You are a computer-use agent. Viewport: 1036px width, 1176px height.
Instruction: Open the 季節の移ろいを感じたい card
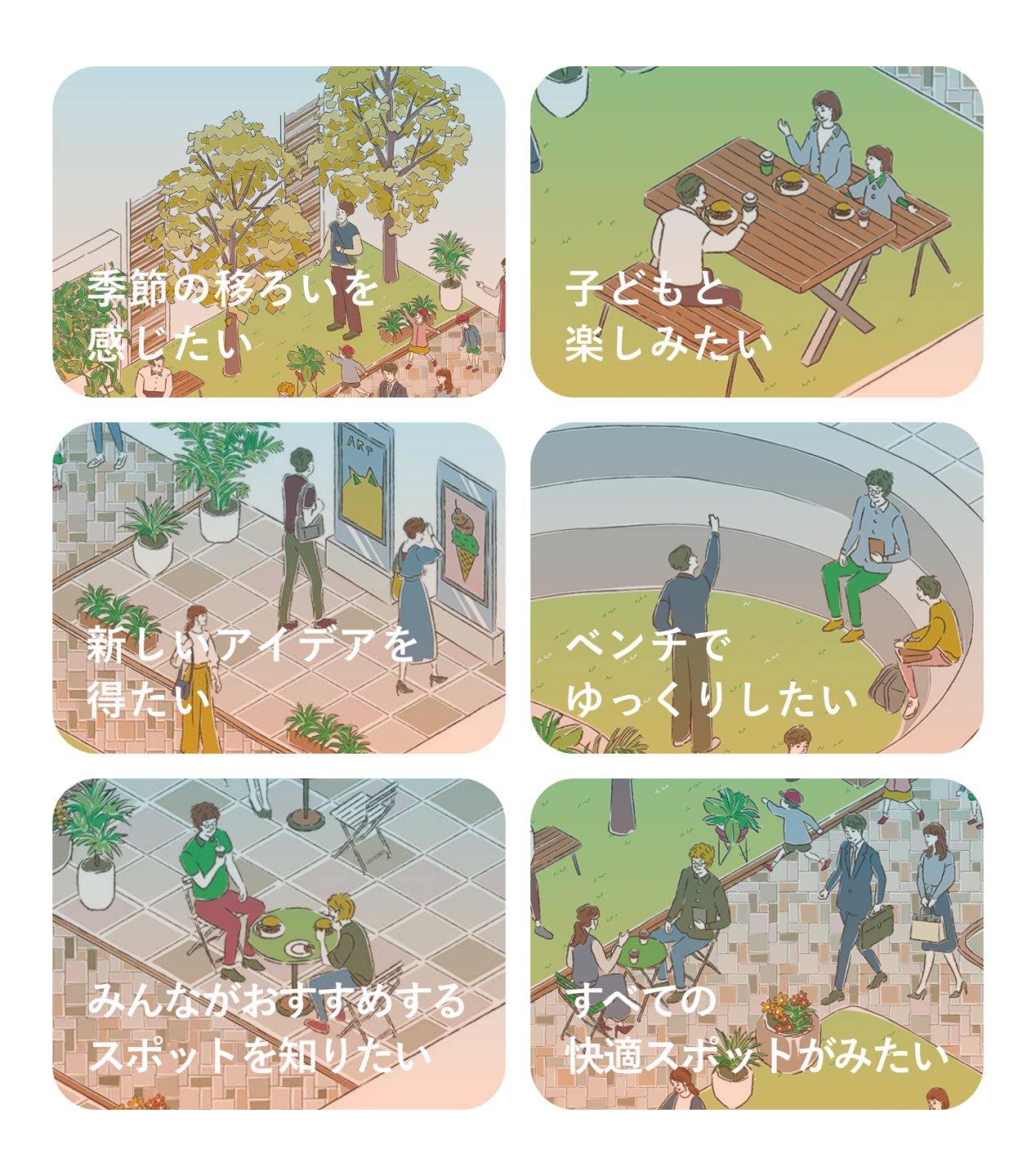(279, 232)
